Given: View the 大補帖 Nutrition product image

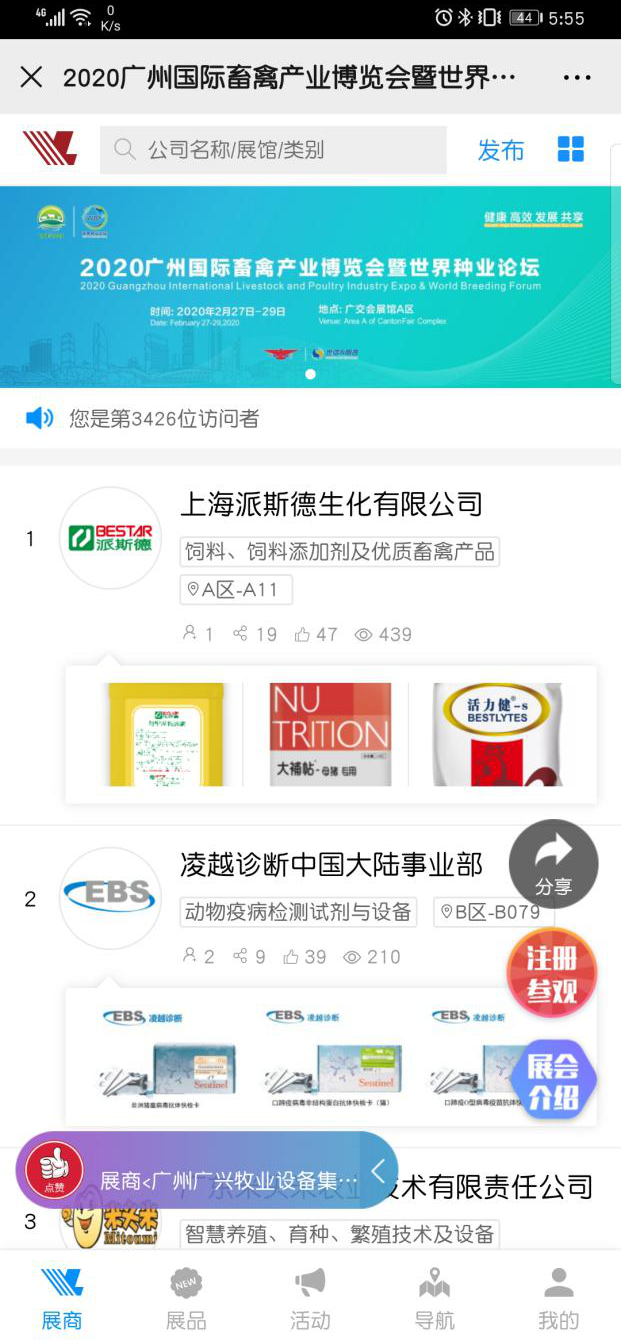Looking at the screenshot, I should pyautogui.click(x=330, y=734).
